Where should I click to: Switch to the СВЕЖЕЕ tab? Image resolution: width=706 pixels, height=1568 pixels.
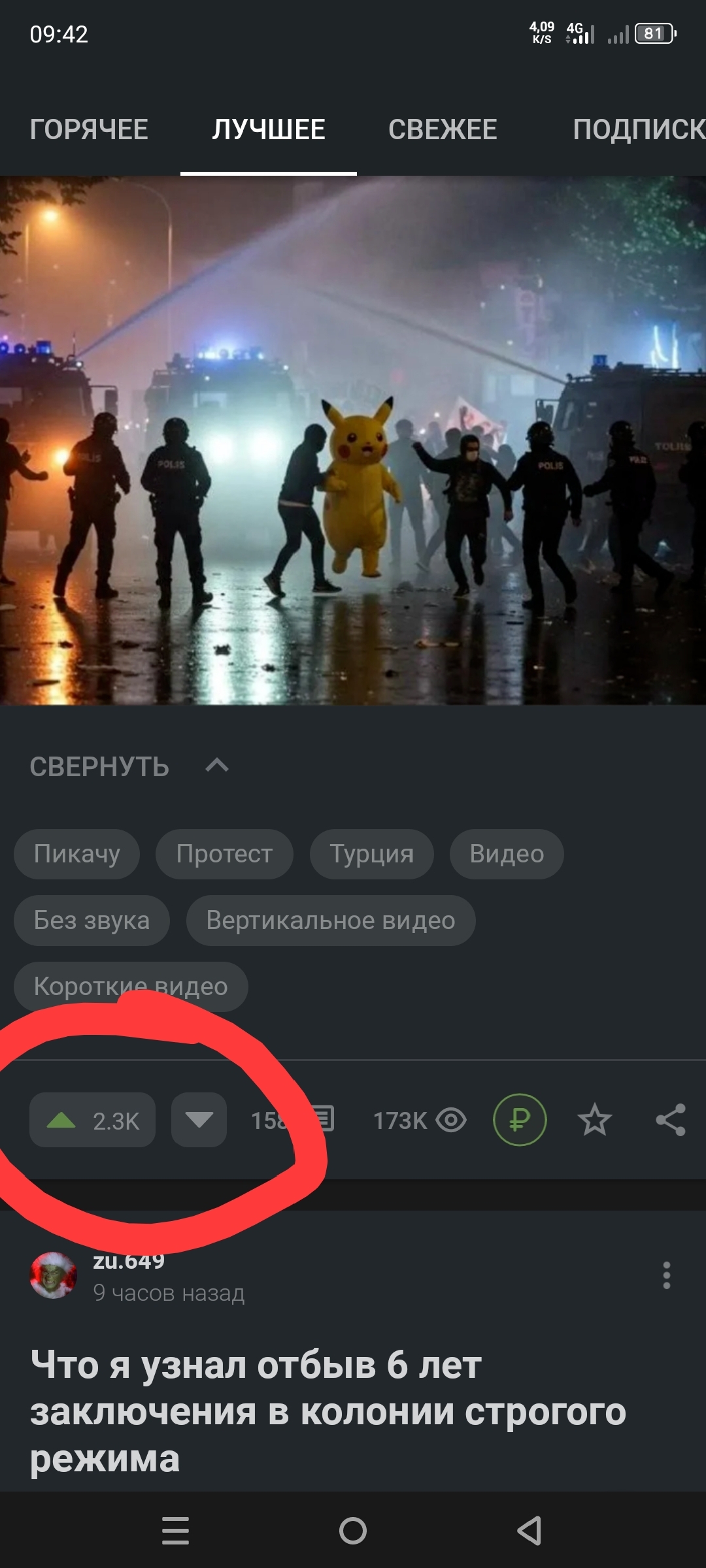[443, 129]
